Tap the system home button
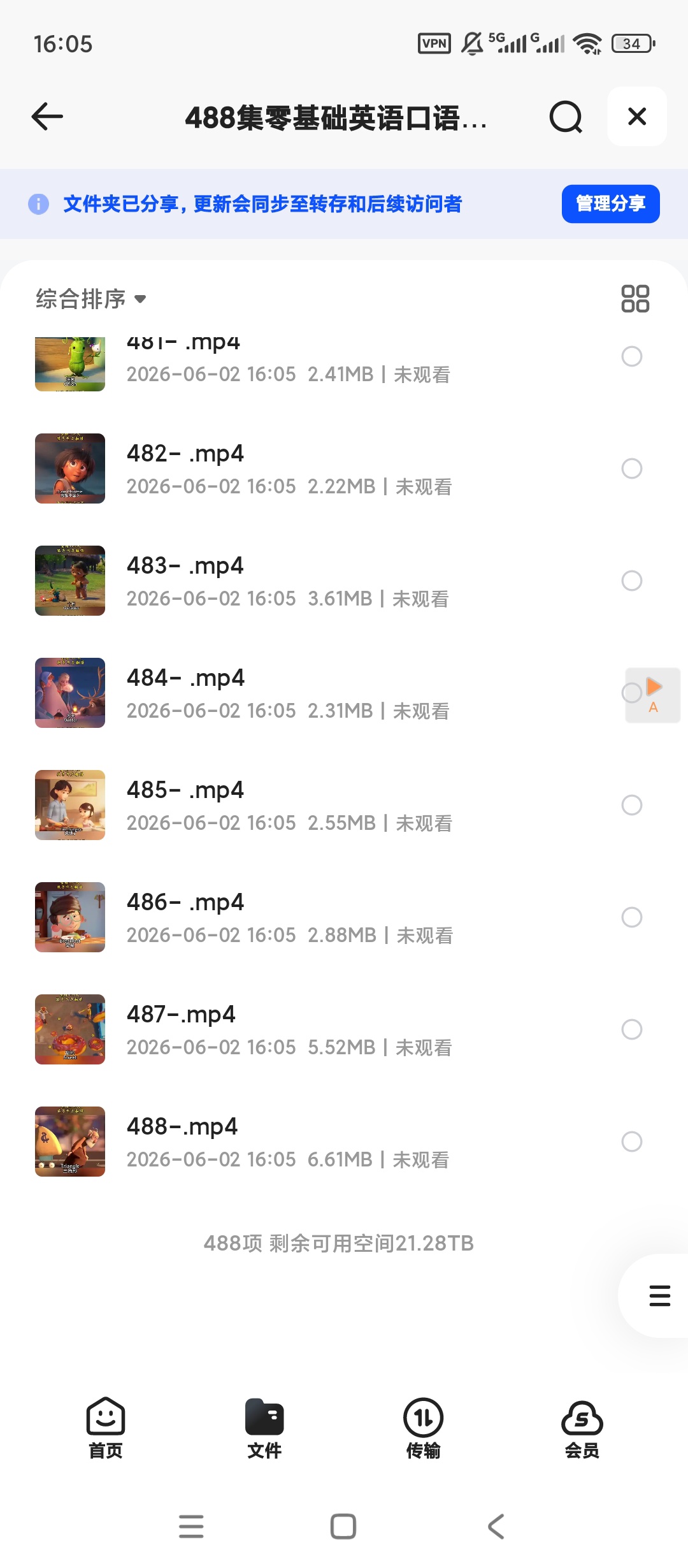 343,1527
